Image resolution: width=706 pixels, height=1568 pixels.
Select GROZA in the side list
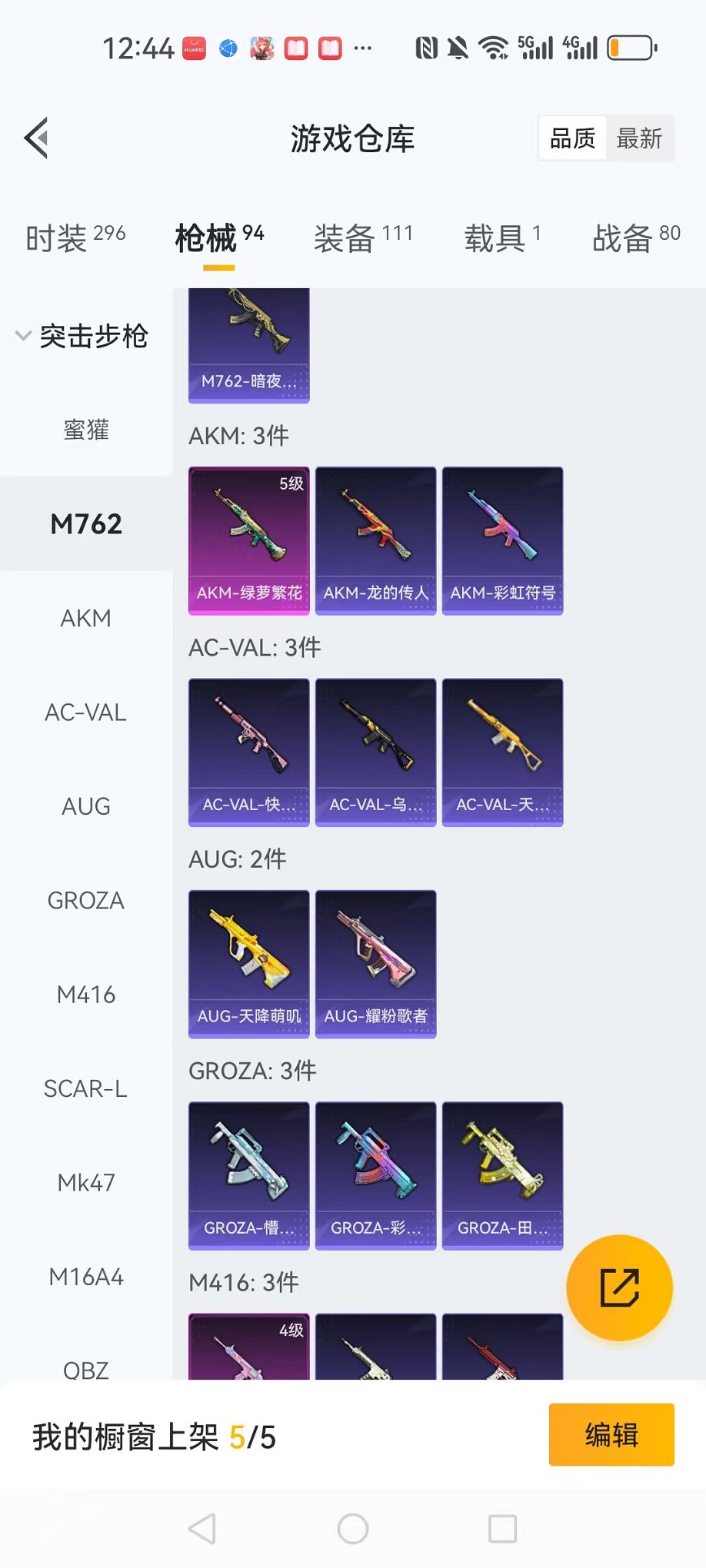(86, 900)
